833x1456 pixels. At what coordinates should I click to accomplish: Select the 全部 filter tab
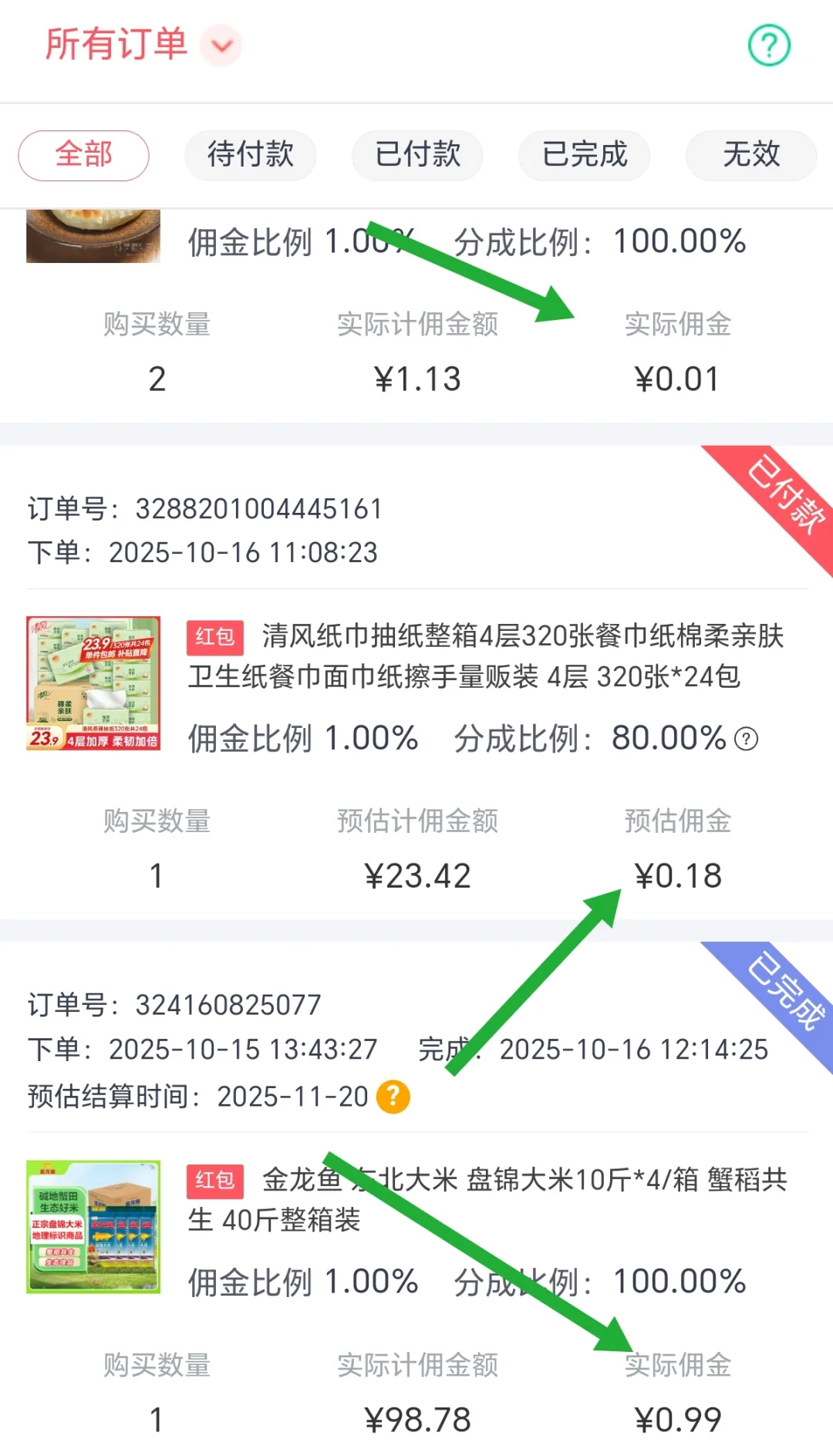point(83,155)
